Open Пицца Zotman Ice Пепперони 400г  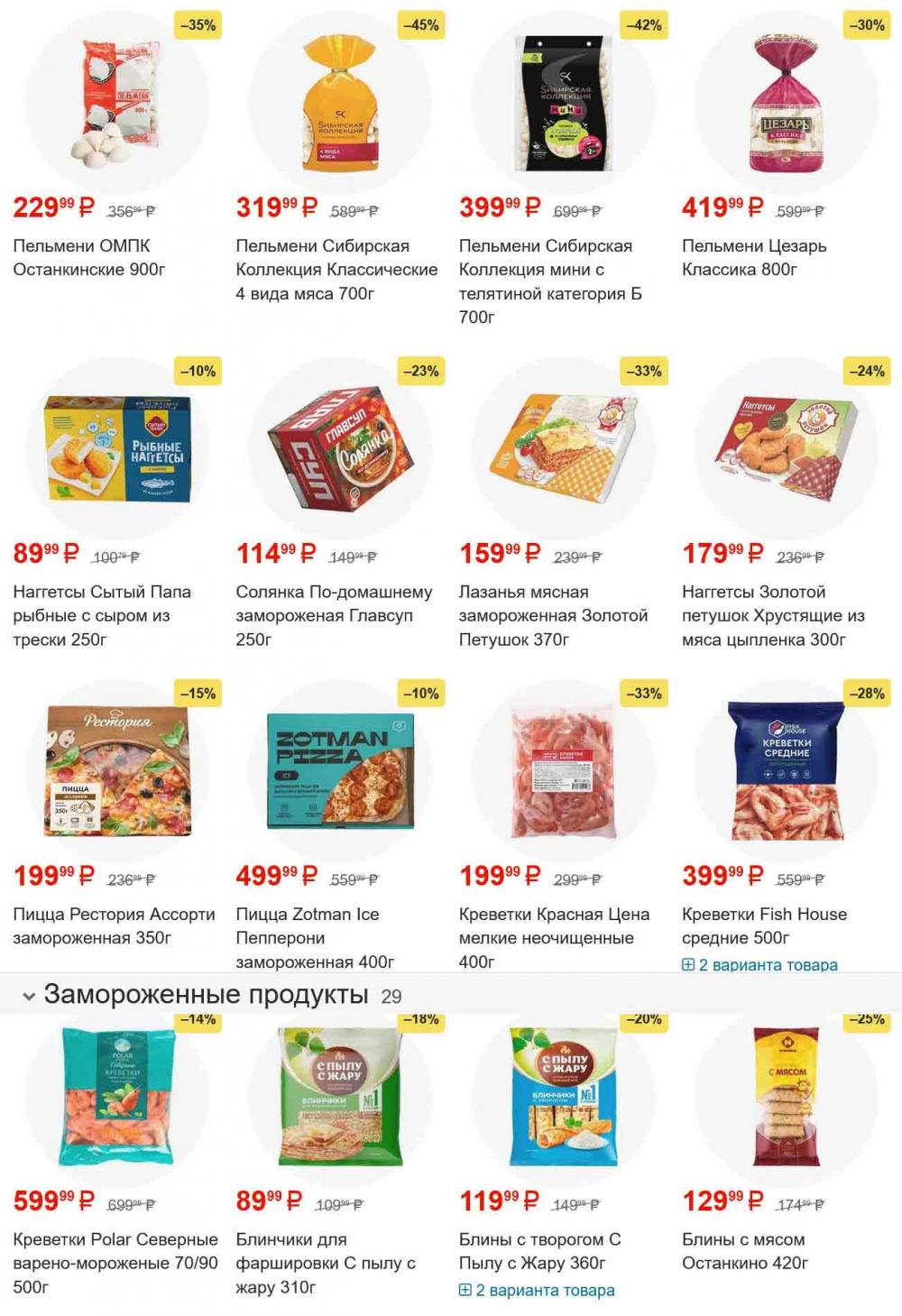click(x=315, y=937)
